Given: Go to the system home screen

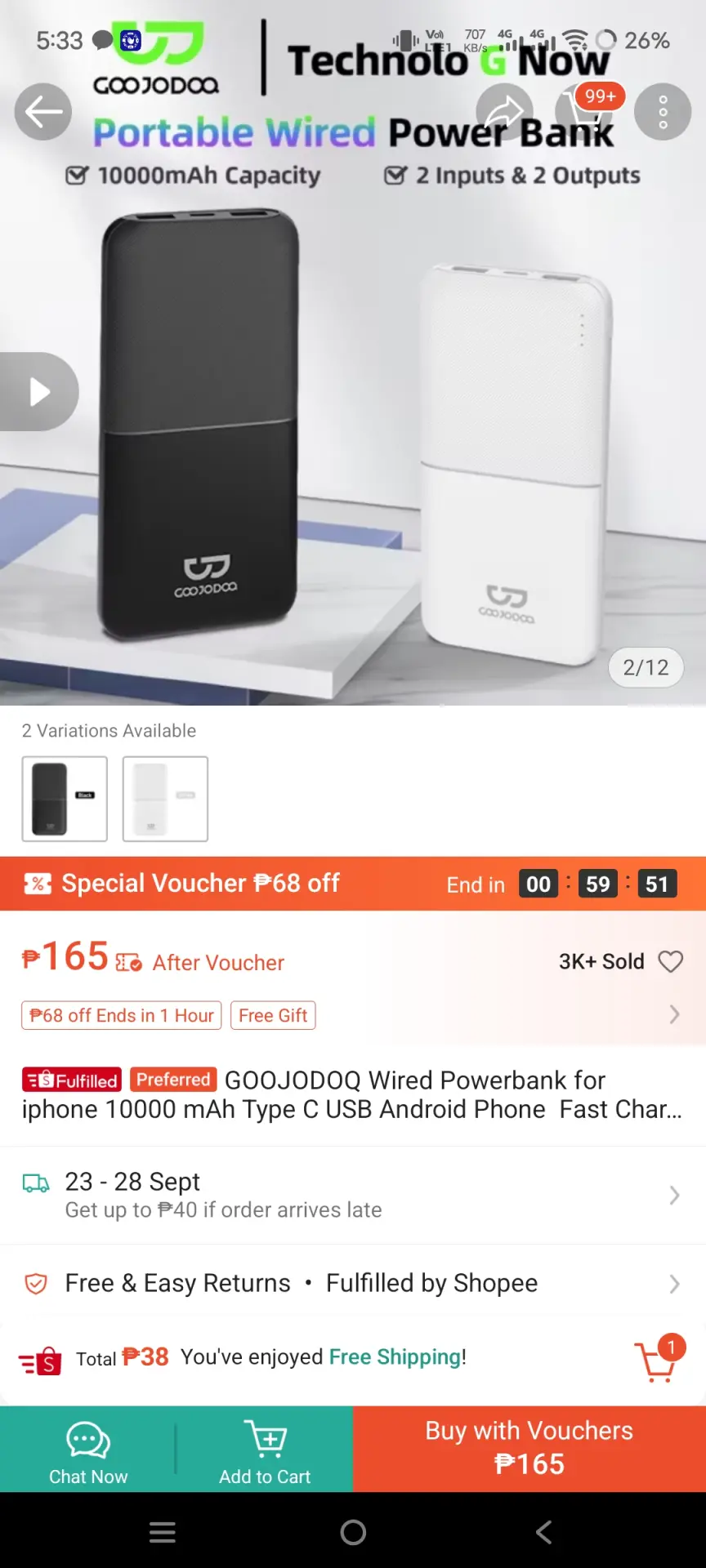Looking at the screenshot, I should point(353,1532).
